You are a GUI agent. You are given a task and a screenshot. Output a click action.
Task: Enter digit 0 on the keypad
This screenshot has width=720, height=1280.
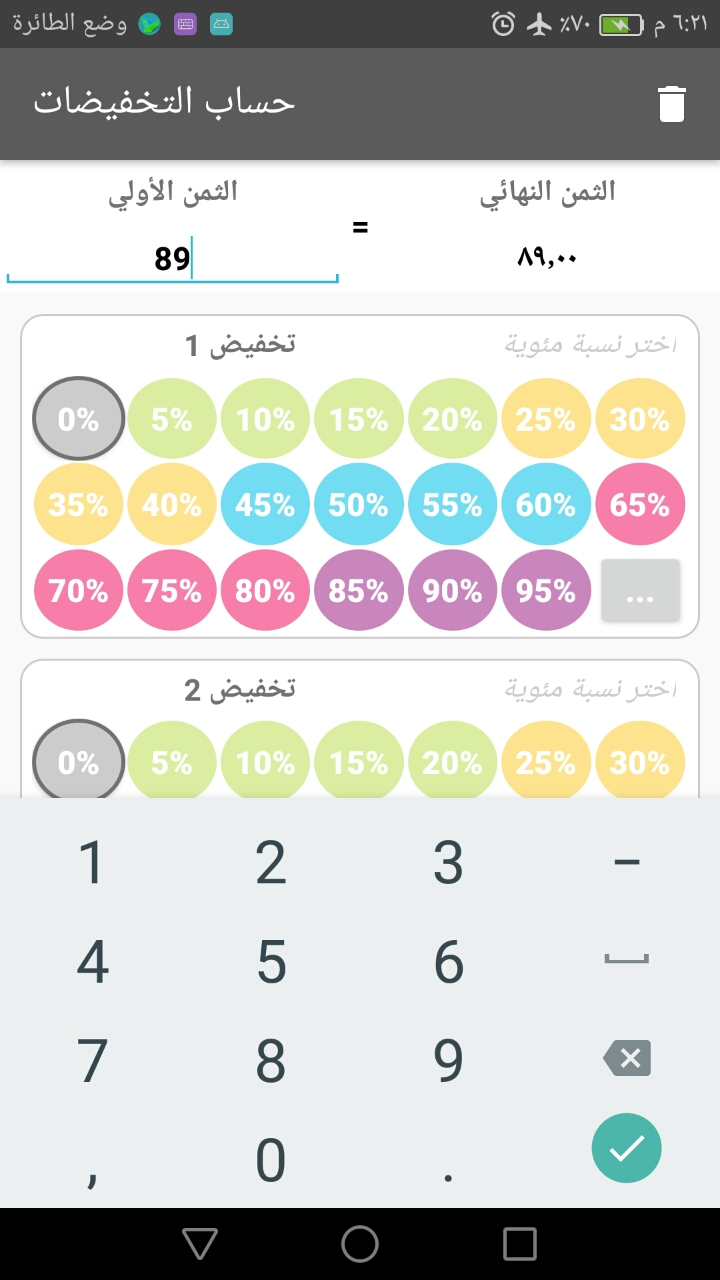(271, 1160)
